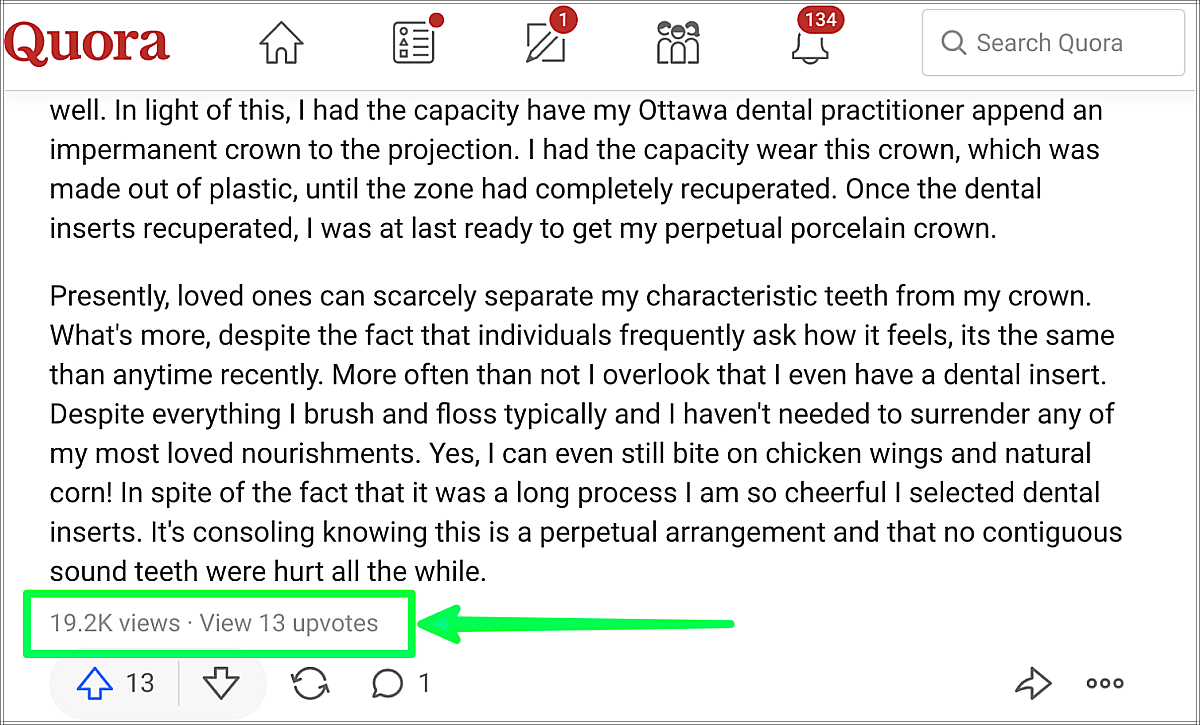Tap the Quora logo

[x=87, y=43]
